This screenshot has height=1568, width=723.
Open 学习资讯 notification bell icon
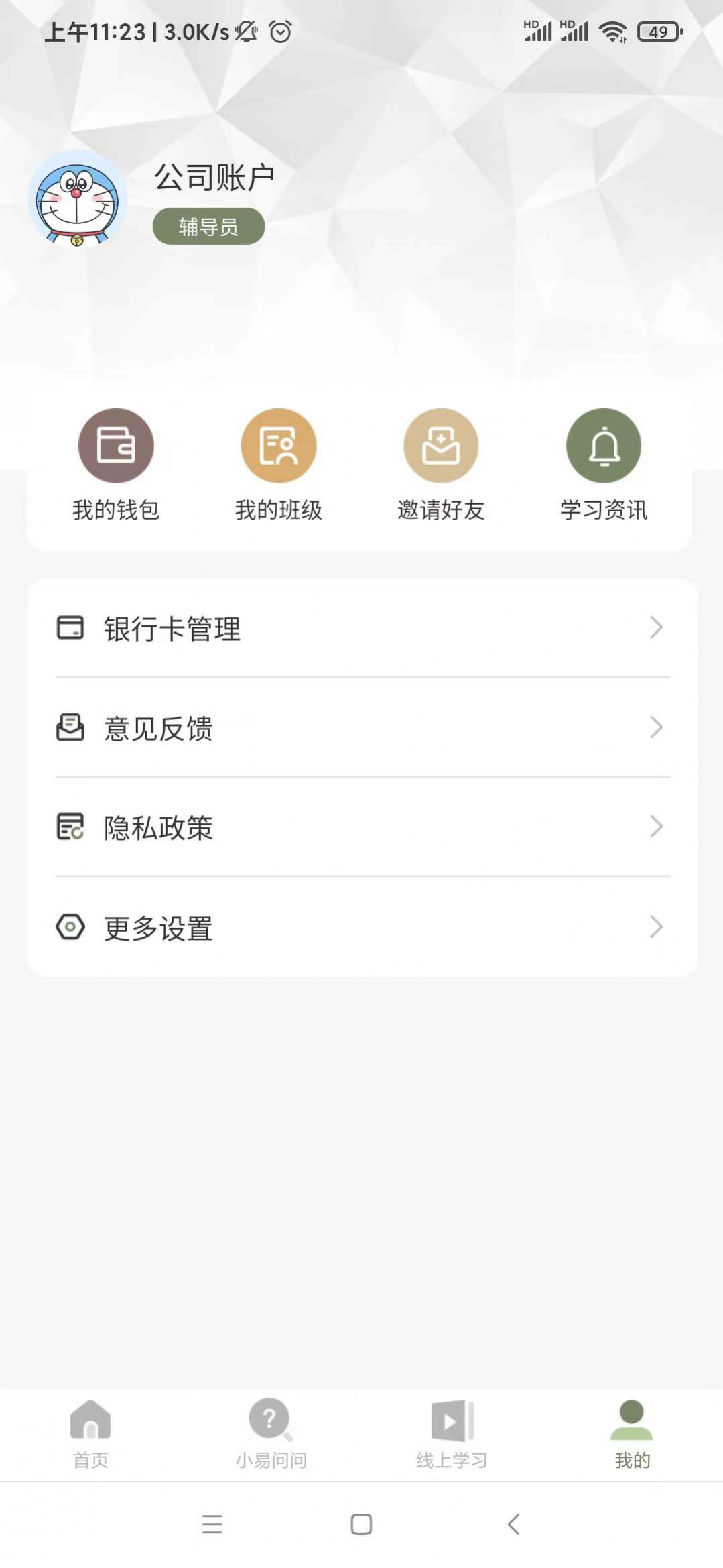[603, 444]
